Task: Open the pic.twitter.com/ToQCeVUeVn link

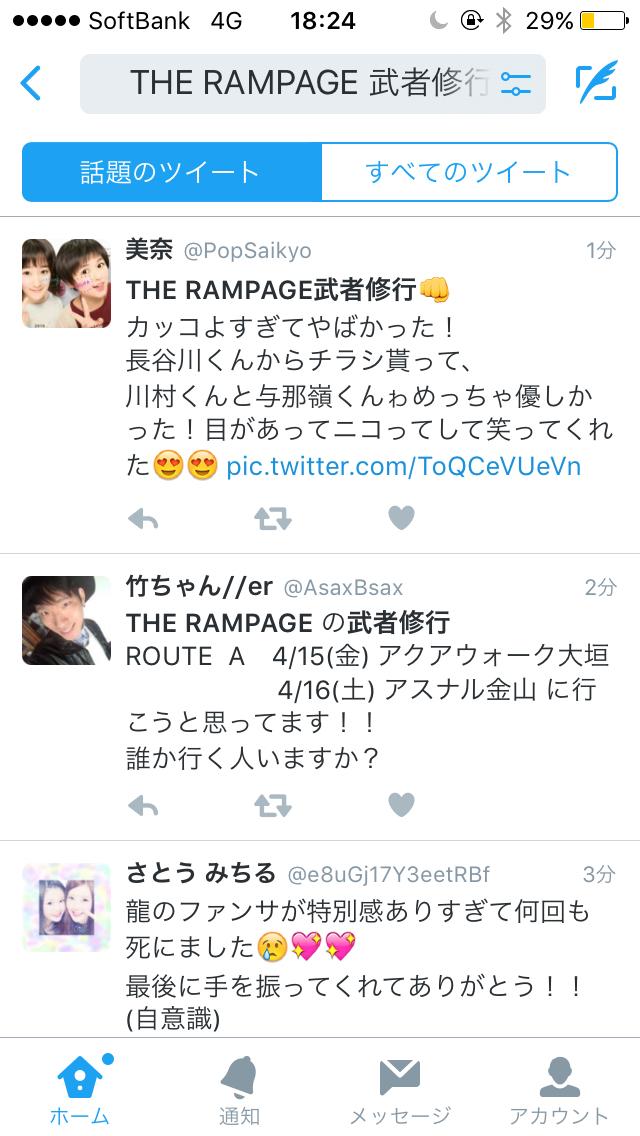Action: click(403, 466)
